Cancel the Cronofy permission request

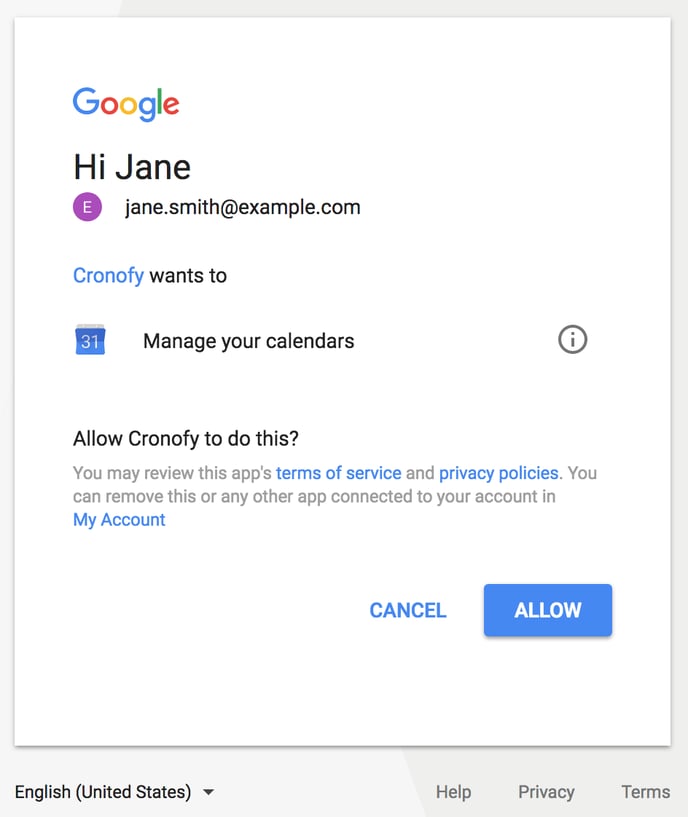click(x=408, y=610)
